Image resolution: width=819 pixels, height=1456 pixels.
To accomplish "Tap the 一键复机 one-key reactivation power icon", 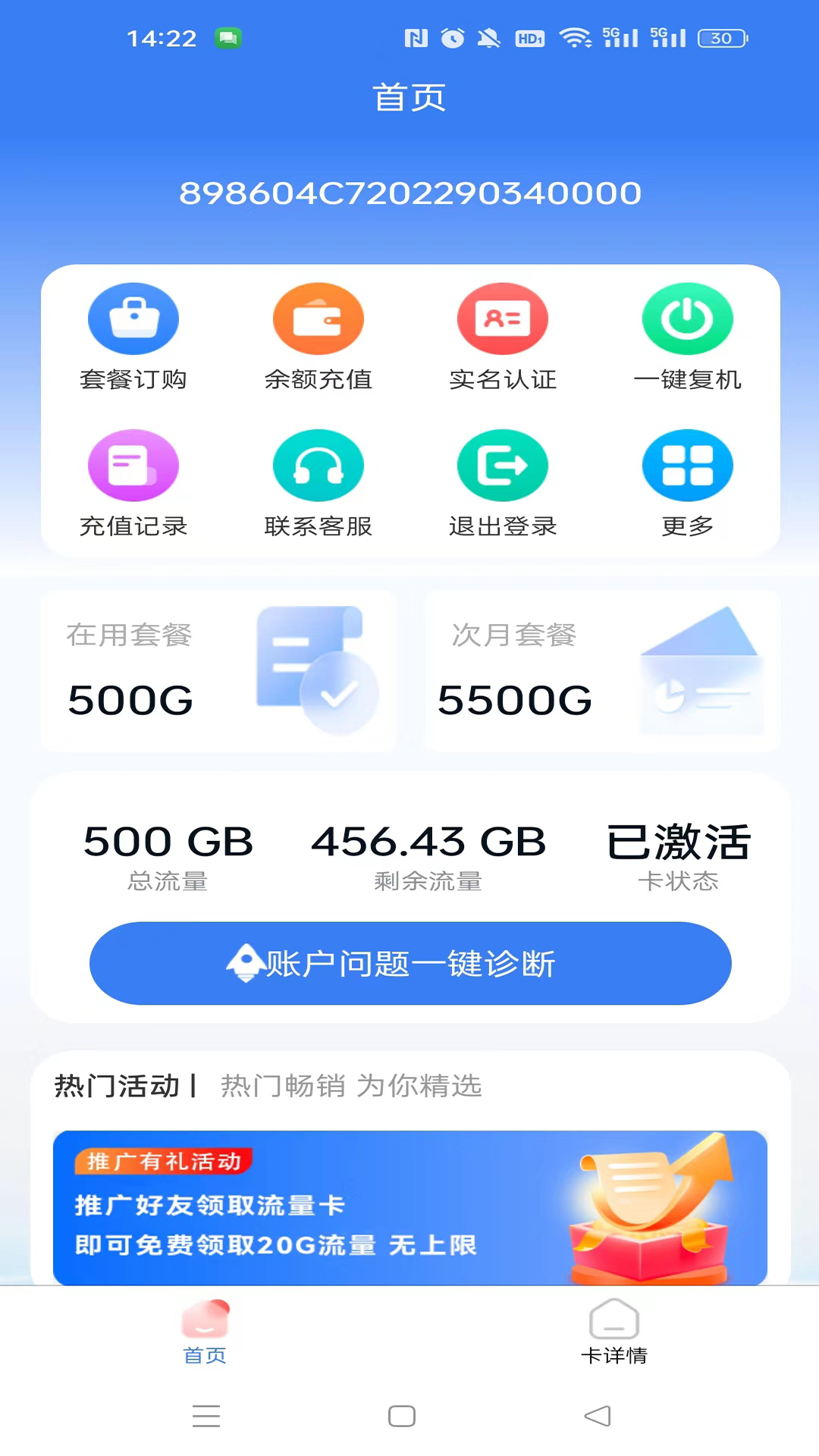I will pos(687,318).
